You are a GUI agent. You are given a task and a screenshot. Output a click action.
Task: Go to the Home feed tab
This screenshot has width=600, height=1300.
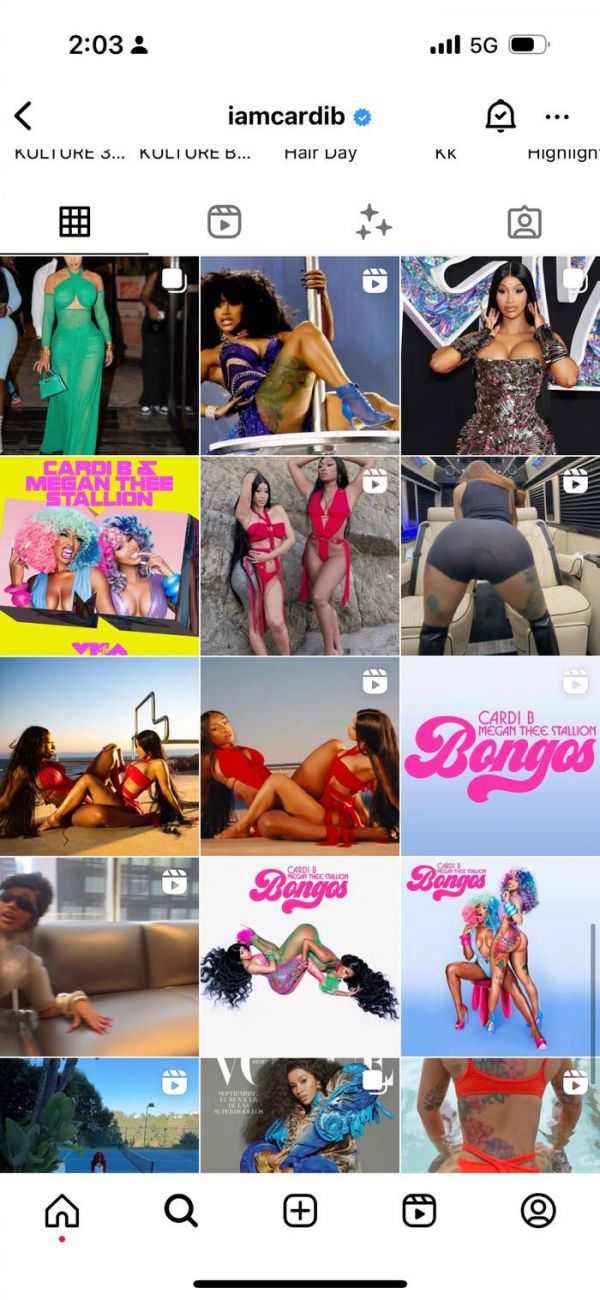pos(62,1211)
